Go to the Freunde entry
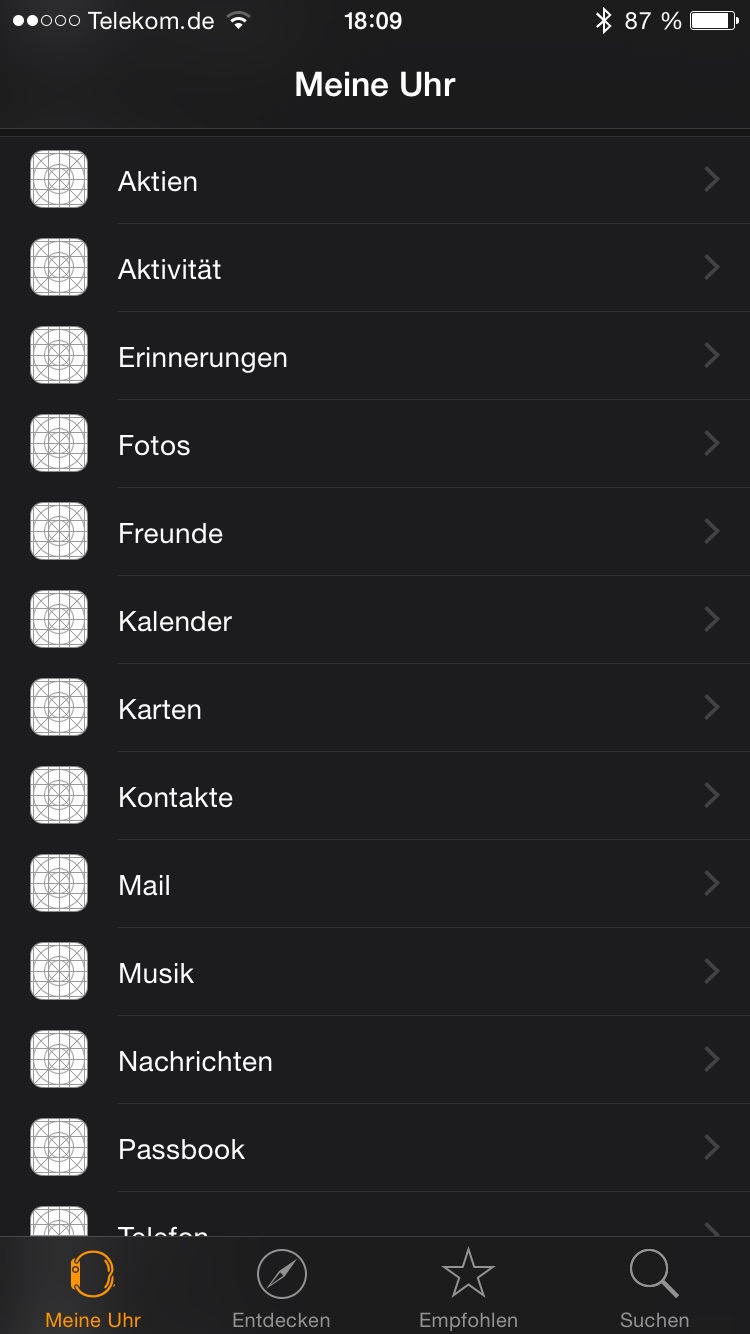The image size is (750, 1334). tap(375, 532)
